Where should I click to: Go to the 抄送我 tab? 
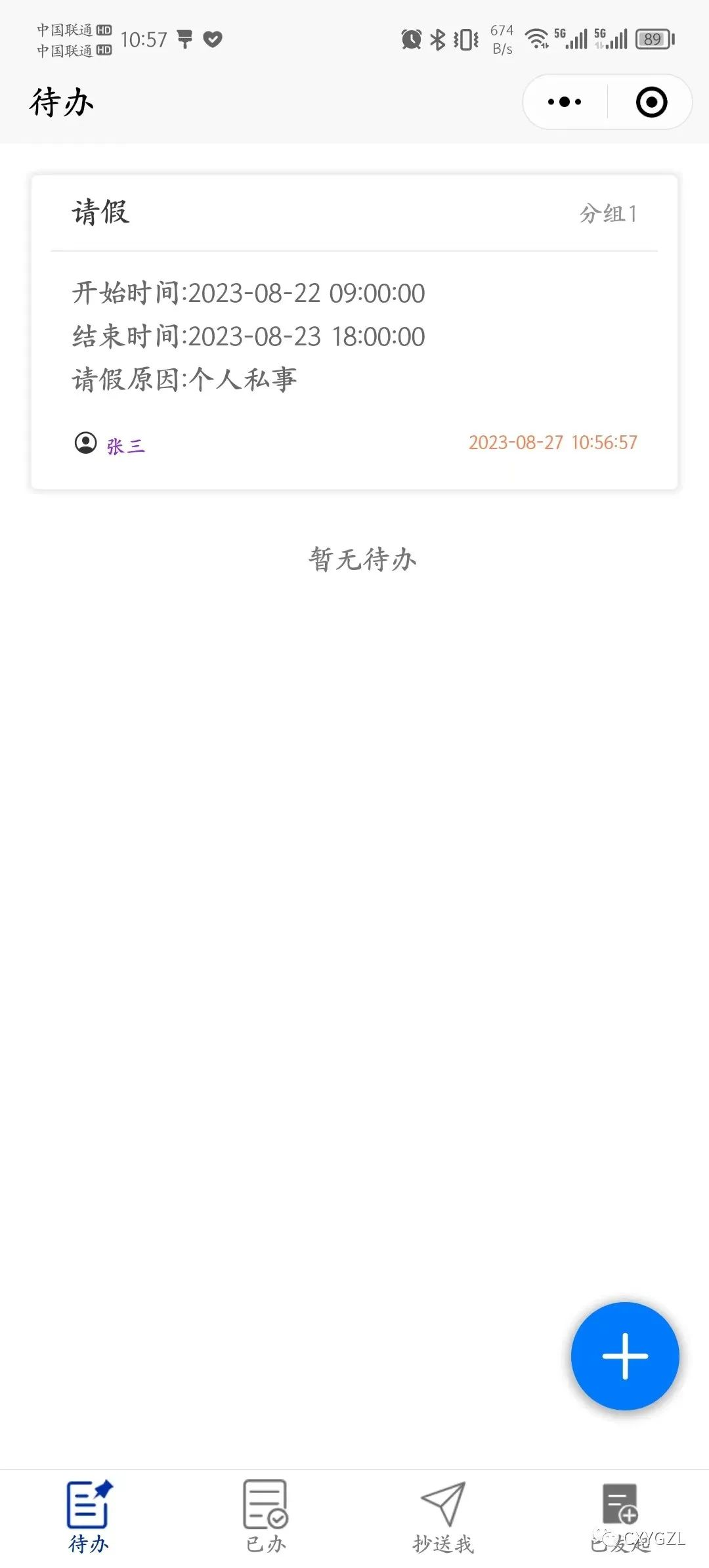(x=443, y=1517)
